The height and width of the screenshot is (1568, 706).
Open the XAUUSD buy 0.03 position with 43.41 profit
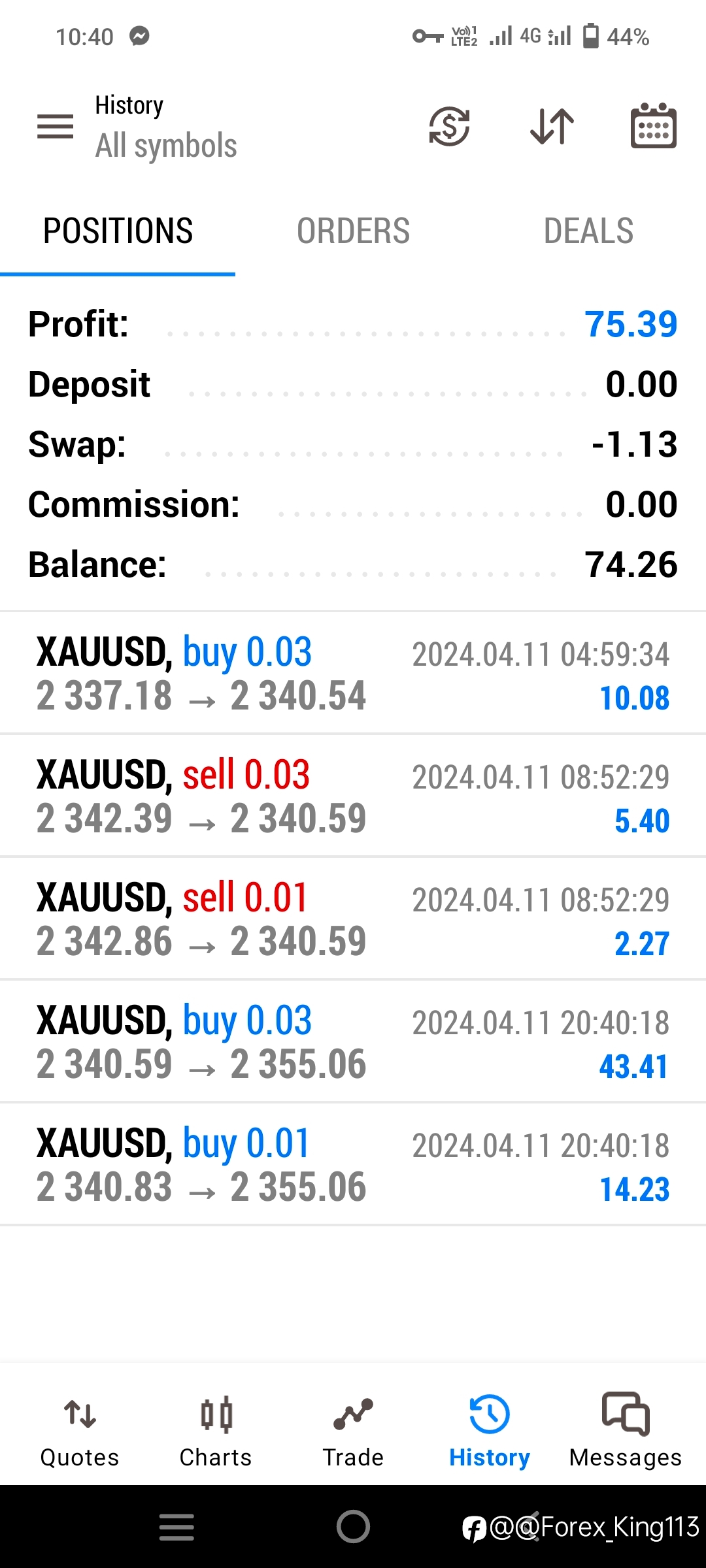[353, 1041]
